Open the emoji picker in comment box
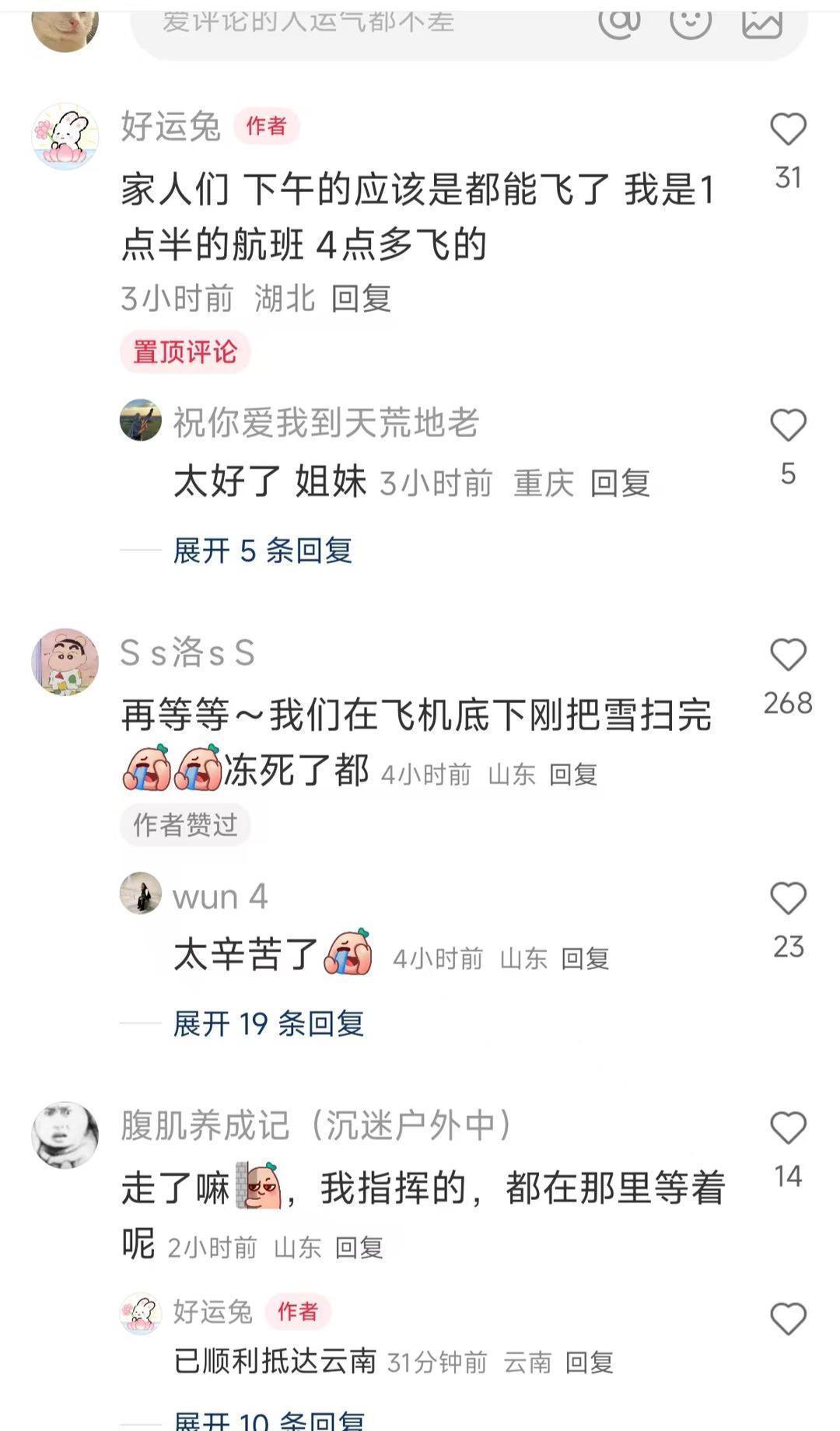The image size is (840, 1431). (x=691, y=22)
